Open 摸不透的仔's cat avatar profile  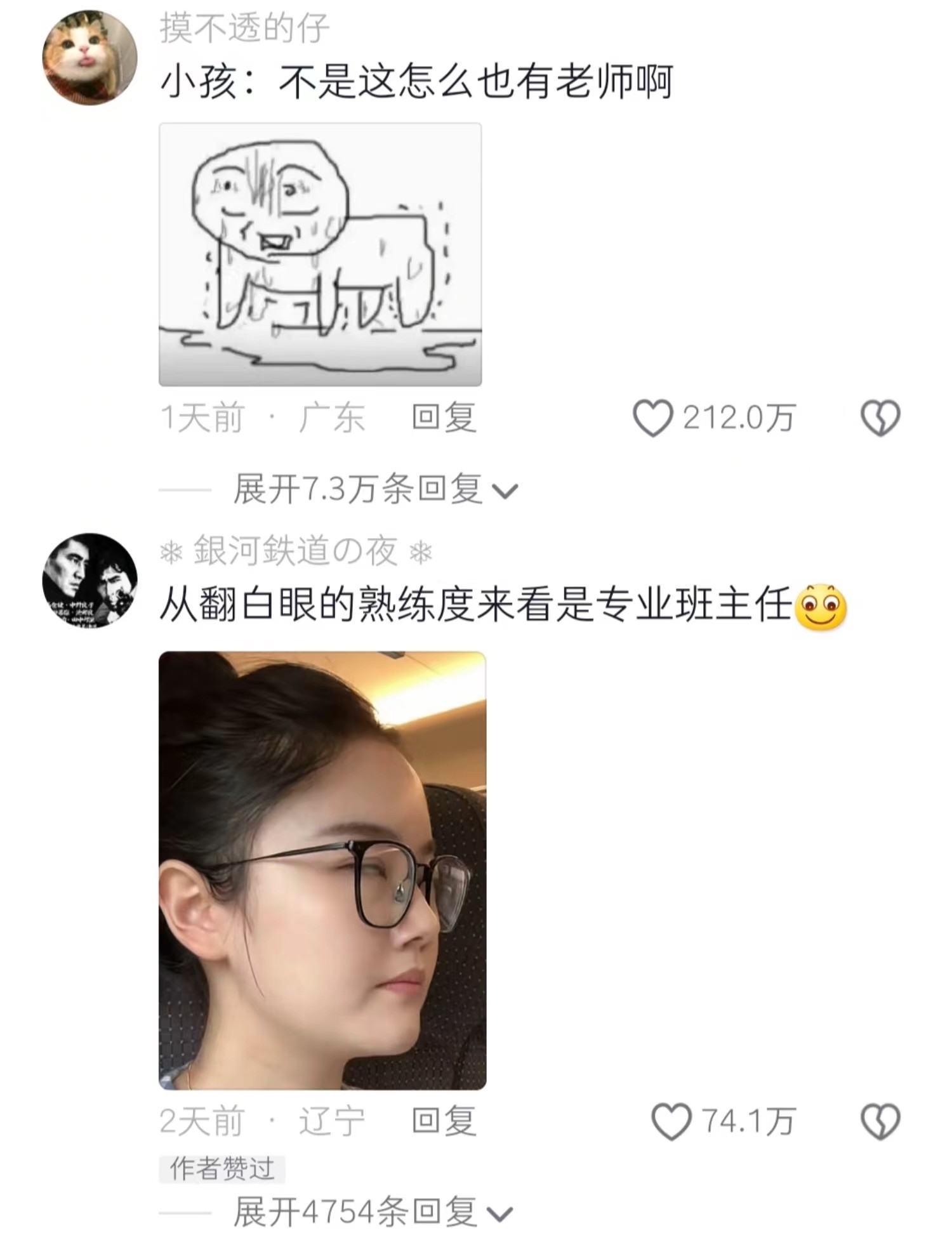(89, 58)
